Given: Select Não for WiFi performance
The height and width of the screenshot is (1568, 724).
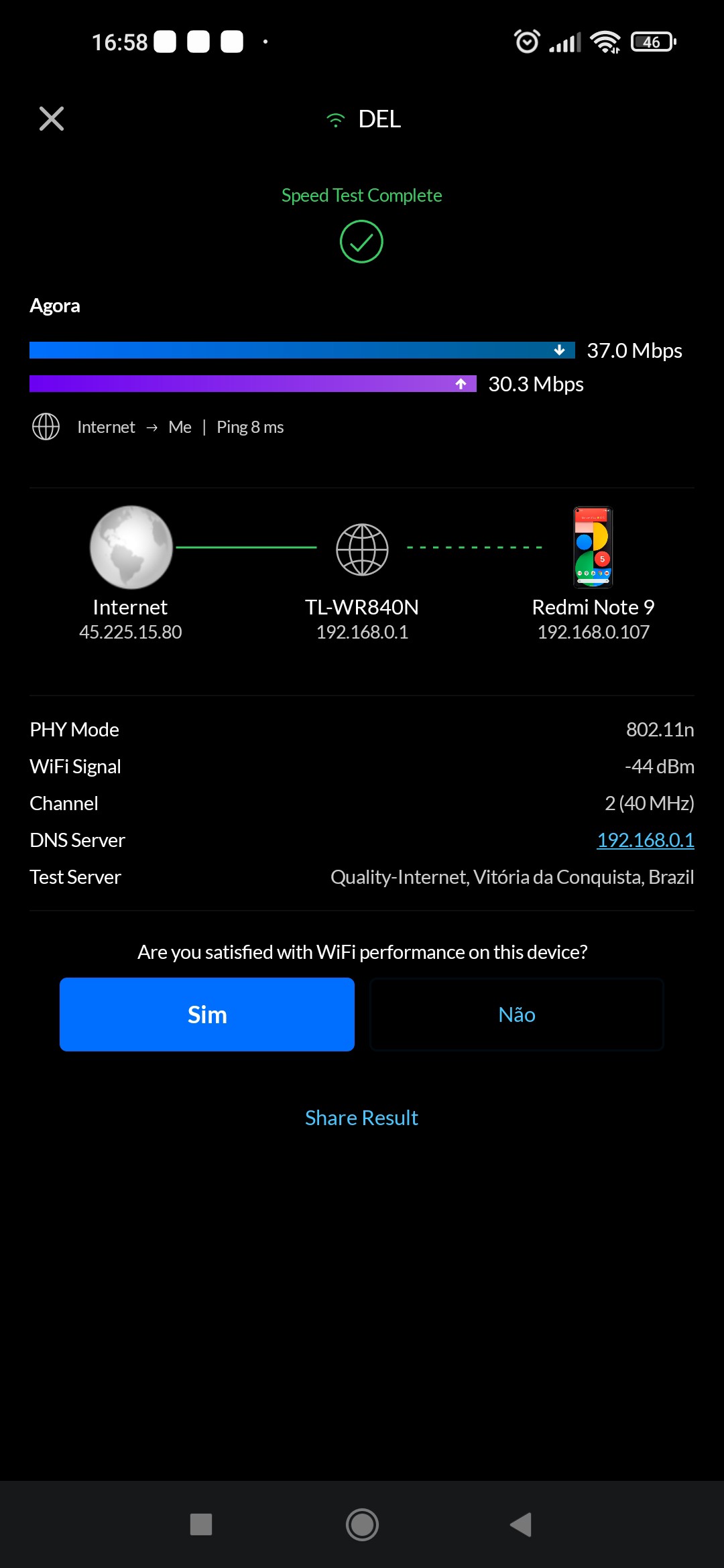Looking at the screenshot, I should (x=516, y=1014).
